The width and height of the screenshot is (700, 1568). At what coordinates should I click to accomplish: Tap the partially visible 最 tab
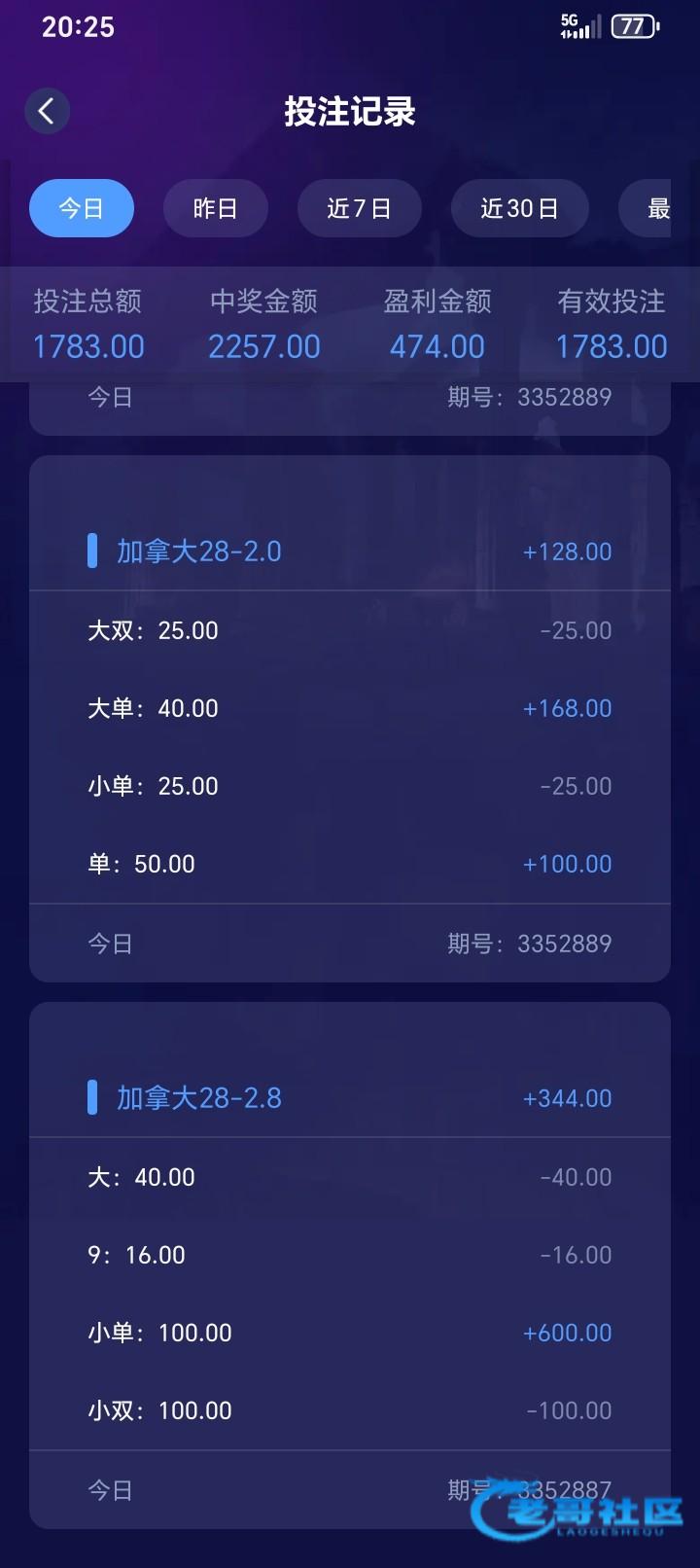(x=651, y=208)
